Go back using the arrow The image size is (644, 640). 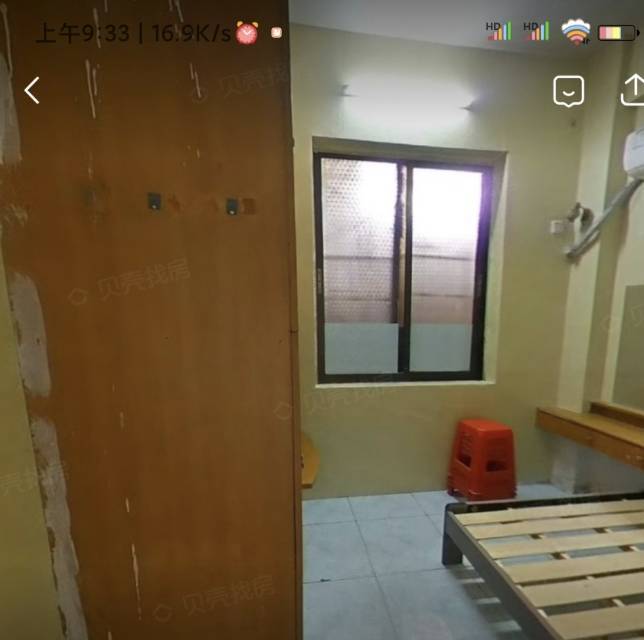pyautogui.click(x=32, y=91)
